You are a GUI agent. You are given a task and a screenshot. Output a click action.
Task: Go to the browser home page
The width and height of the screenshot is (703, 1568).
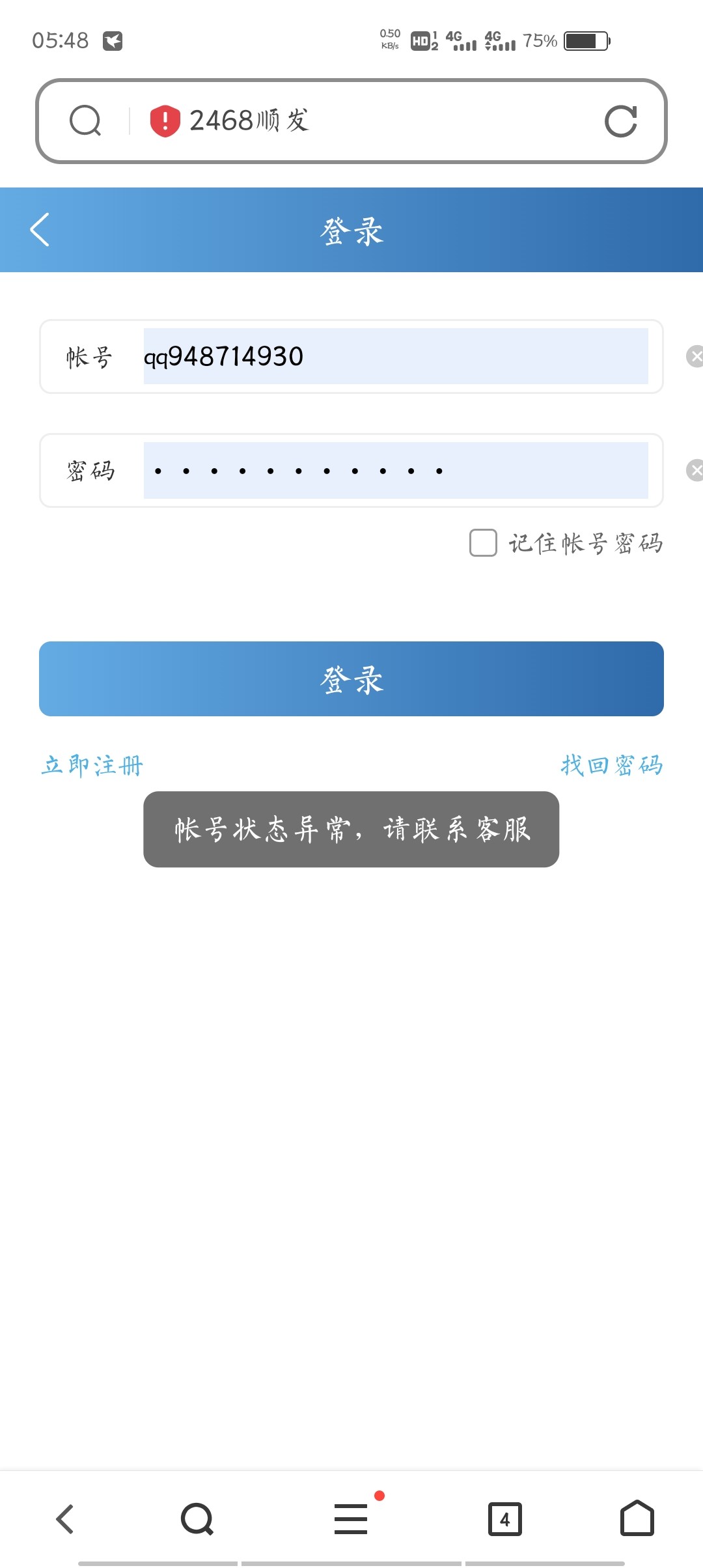[637, 1519]
